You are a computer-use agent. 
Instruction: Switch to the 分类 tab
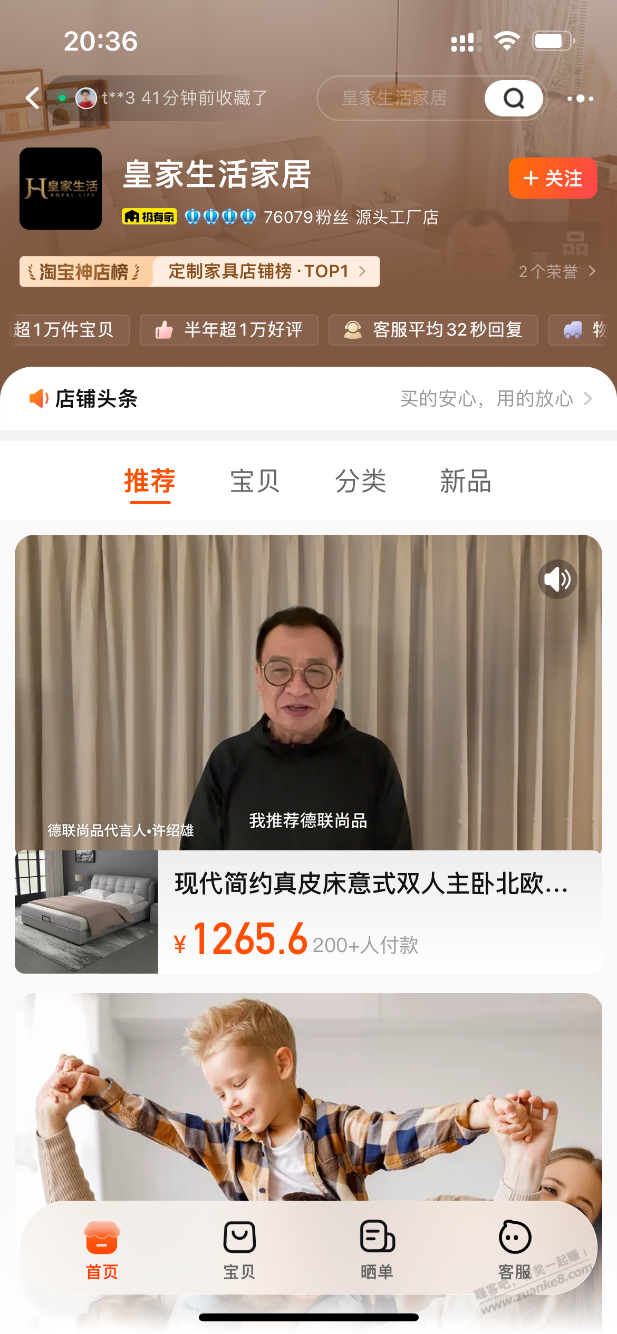point(360,481)
